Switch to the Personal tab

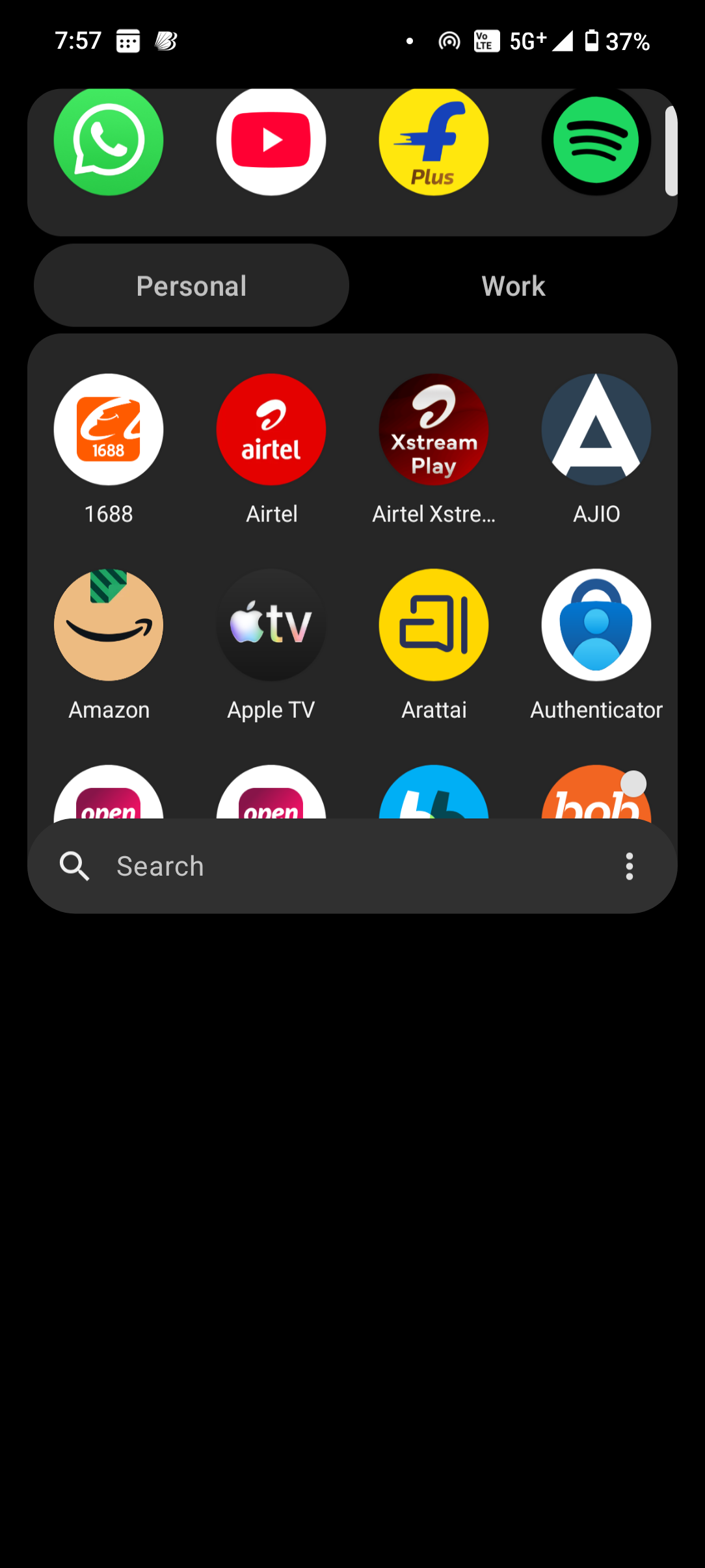(x=191, y=286)
